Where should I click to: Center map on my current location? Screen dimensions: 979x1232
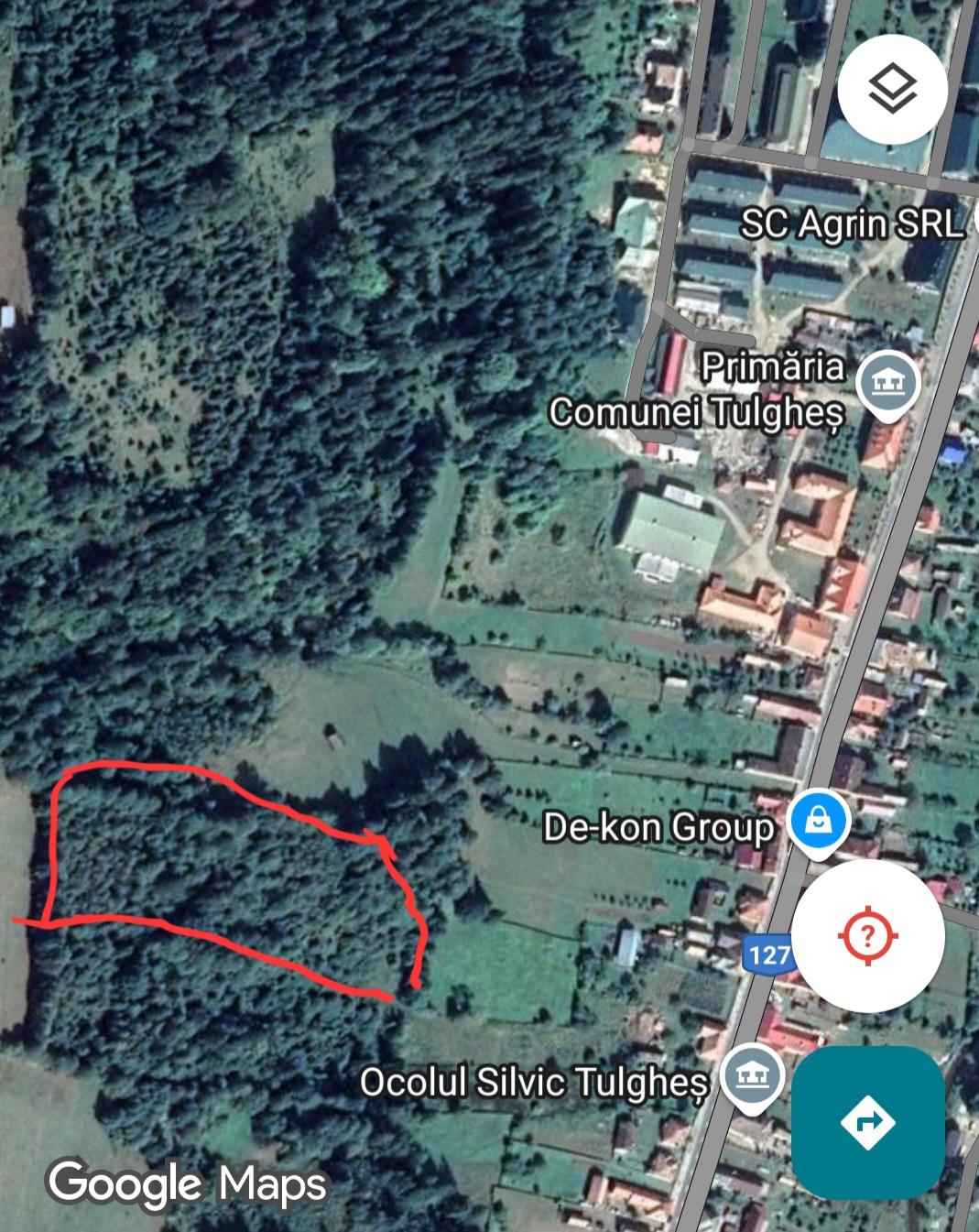point(867,935)
